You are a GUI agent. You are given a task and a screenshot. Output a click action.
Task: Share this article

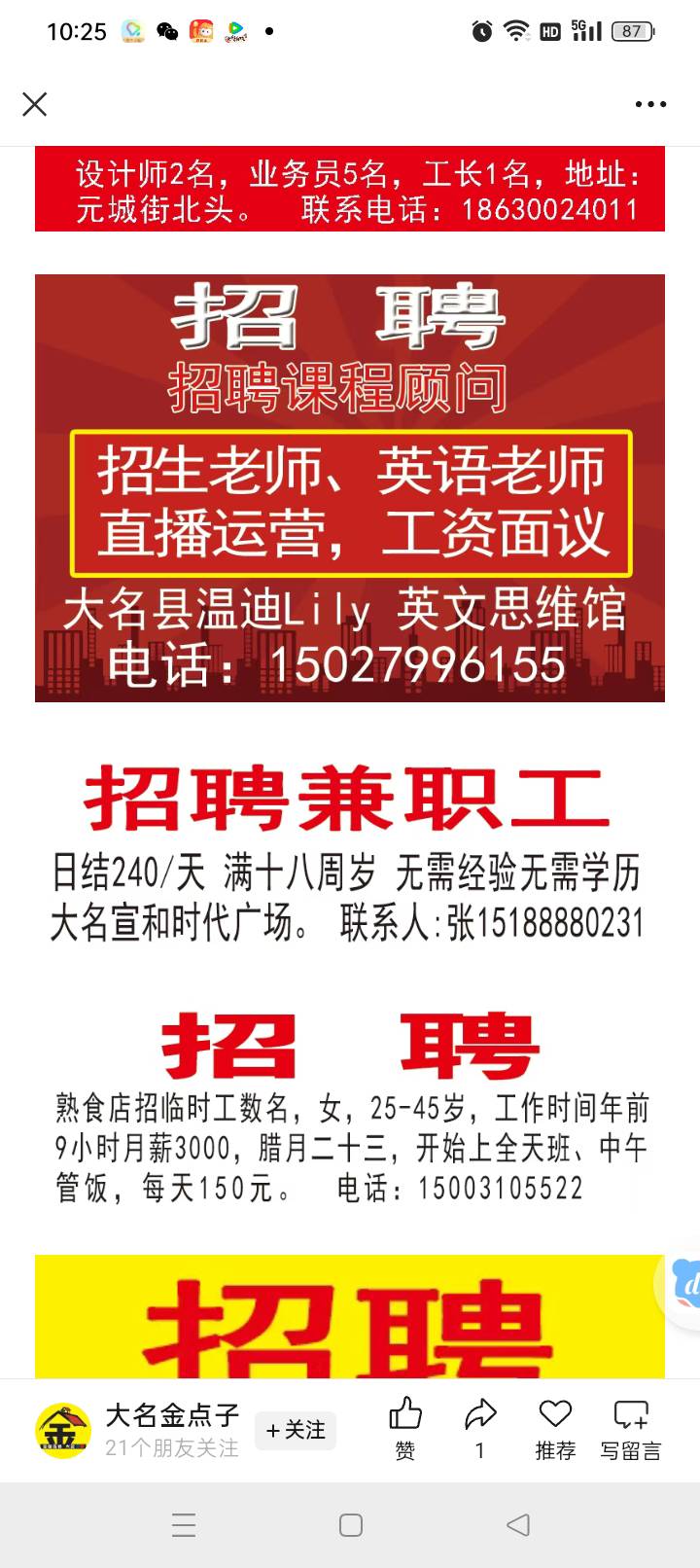pos(480,1428)
